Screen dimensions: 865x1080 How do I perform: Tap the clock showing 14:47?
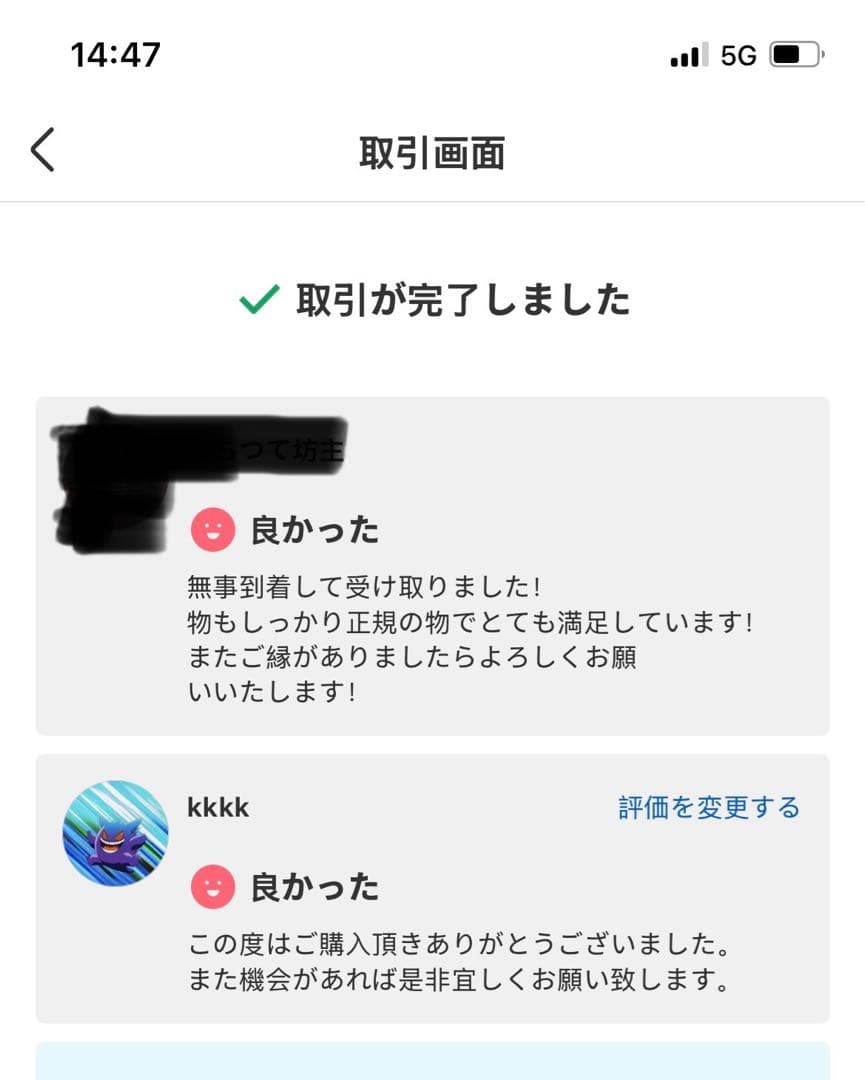(117, 55)
